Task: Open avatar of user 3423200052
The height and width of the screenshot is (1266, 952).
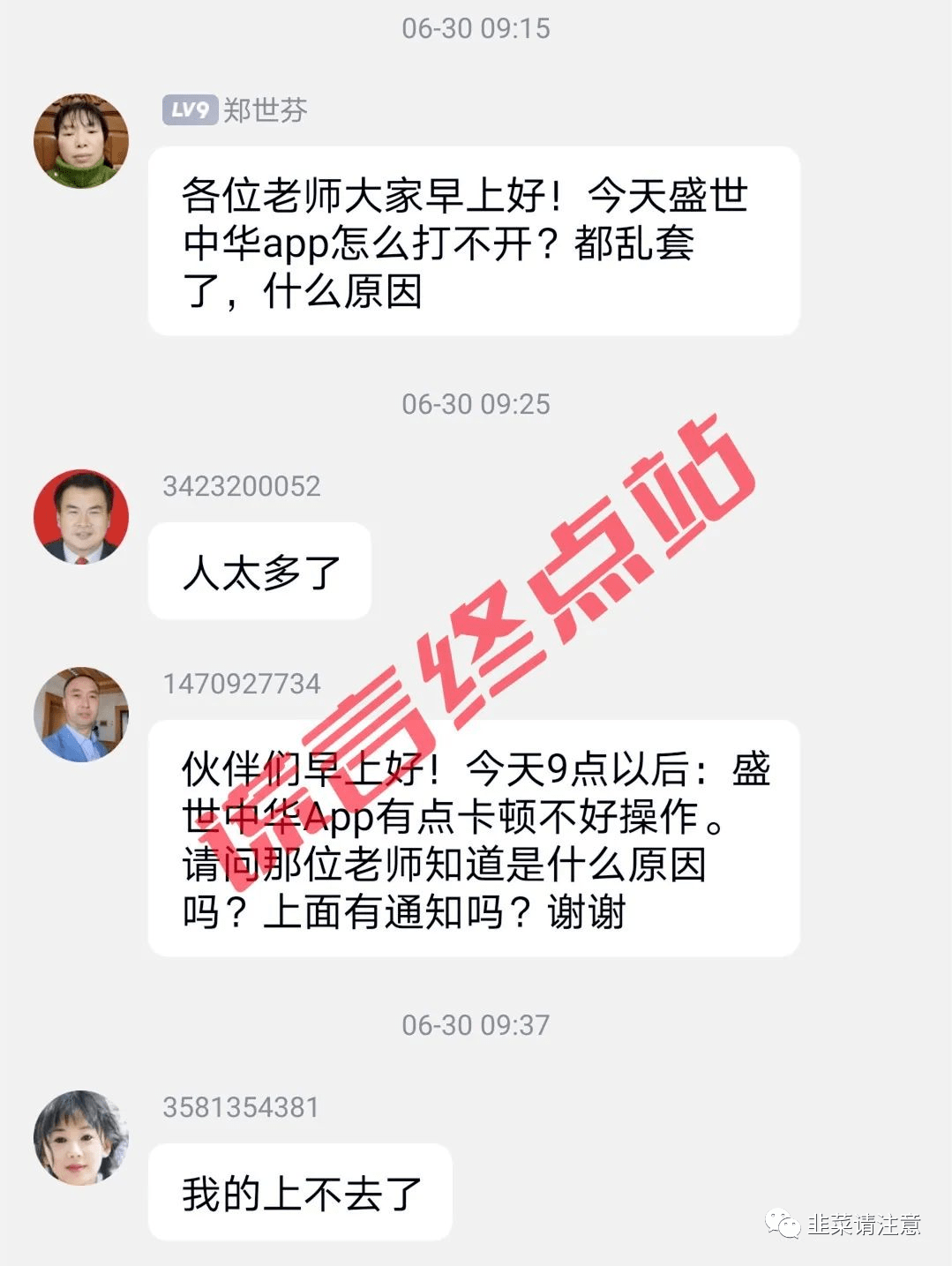Action: [x=81, y=517]
